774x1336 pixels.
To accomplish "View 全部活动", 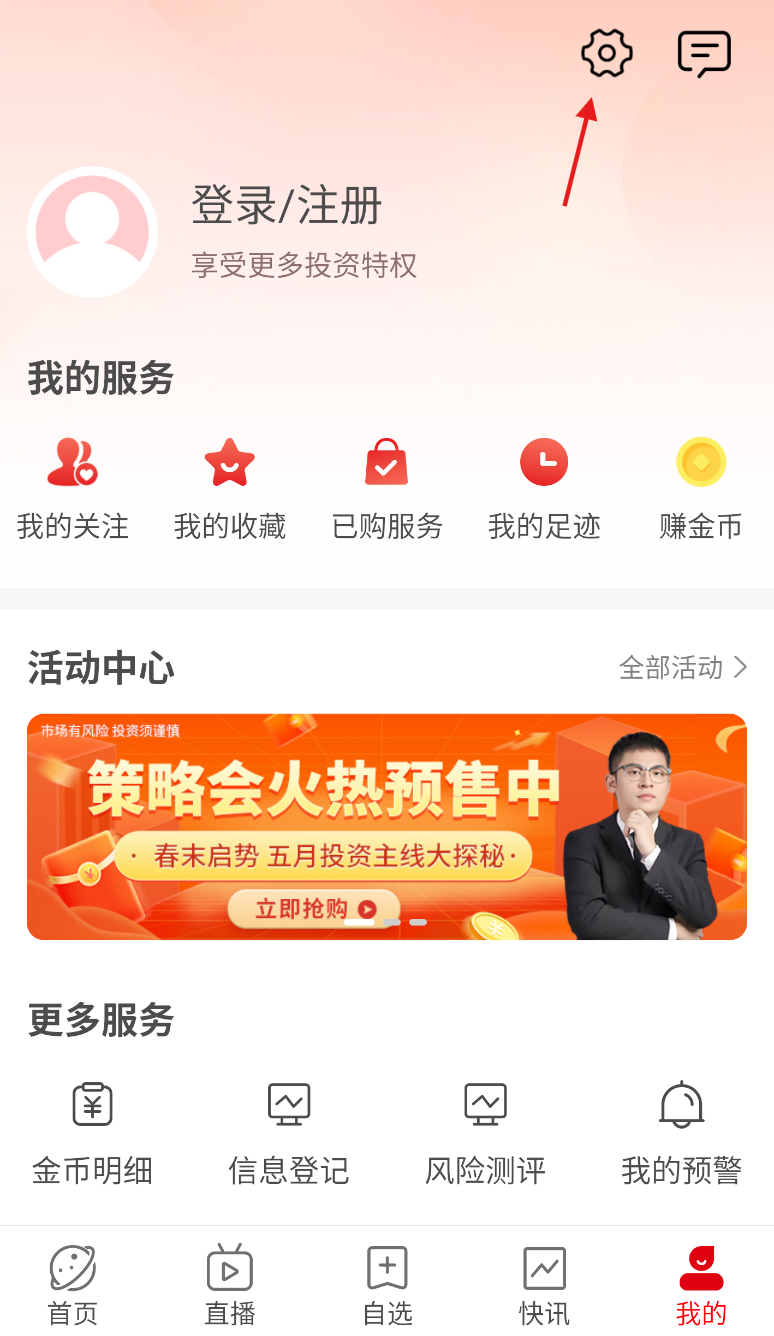I will click(683, 667).
